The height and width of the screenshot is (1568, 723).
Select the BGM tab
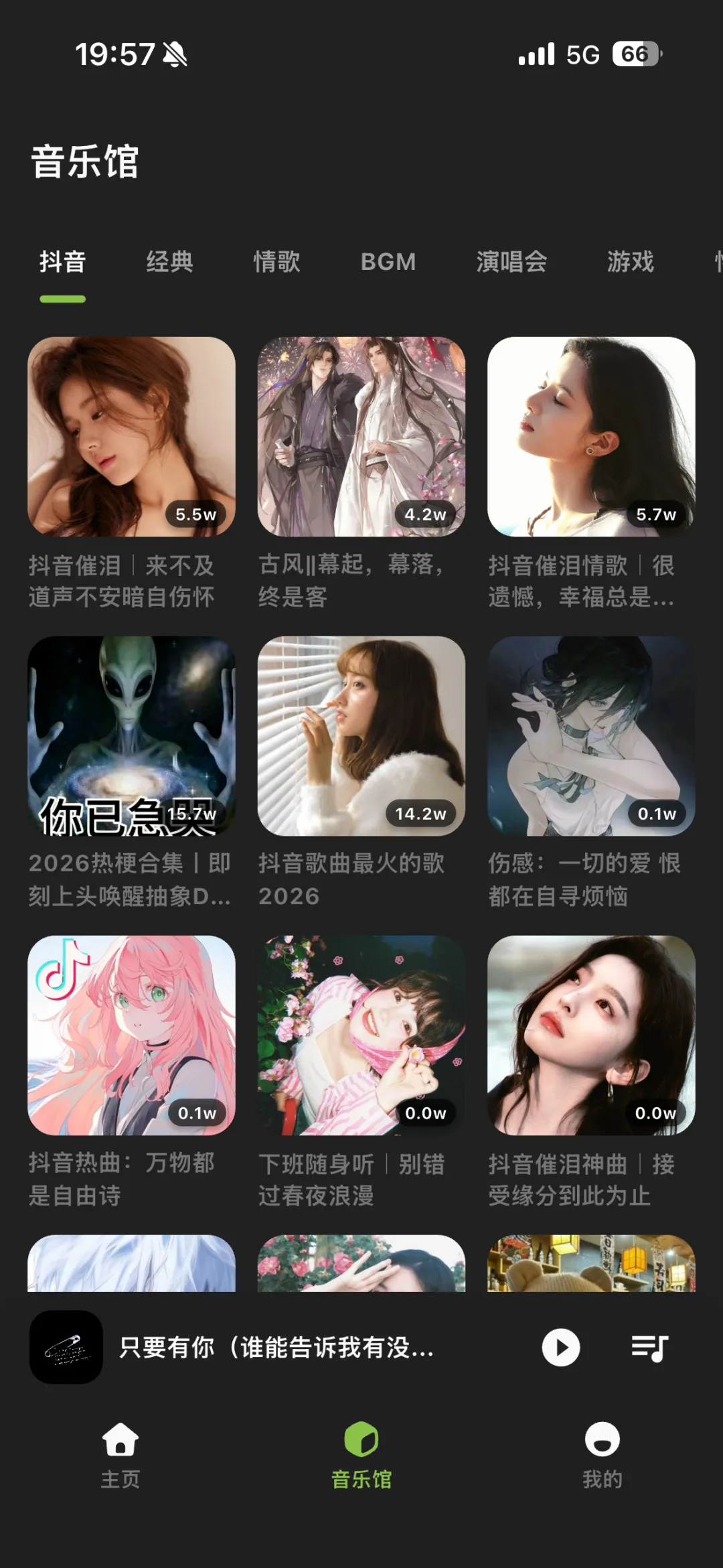388,261
